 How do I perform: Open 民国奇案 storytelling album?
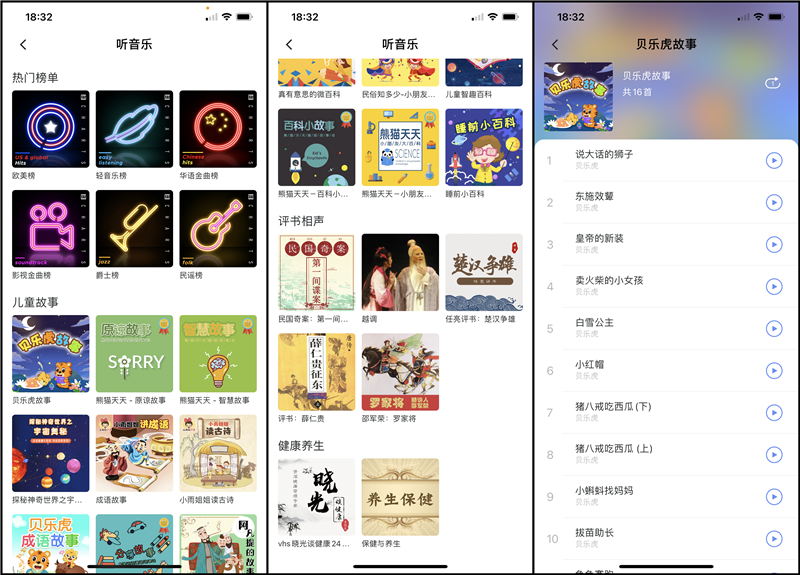click(316, 272)
